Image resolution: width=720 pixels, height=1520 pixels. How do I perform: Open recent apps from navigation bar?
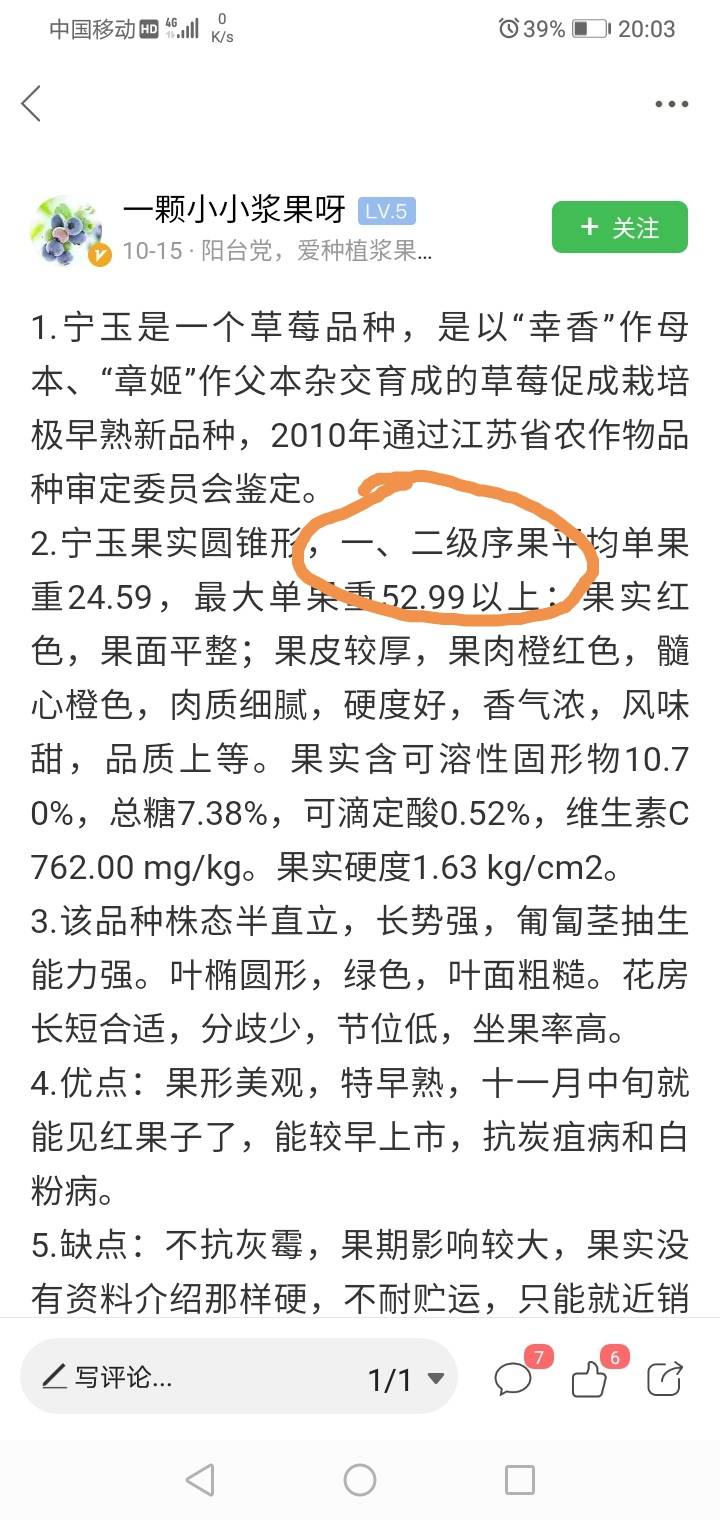(520, 1479)
